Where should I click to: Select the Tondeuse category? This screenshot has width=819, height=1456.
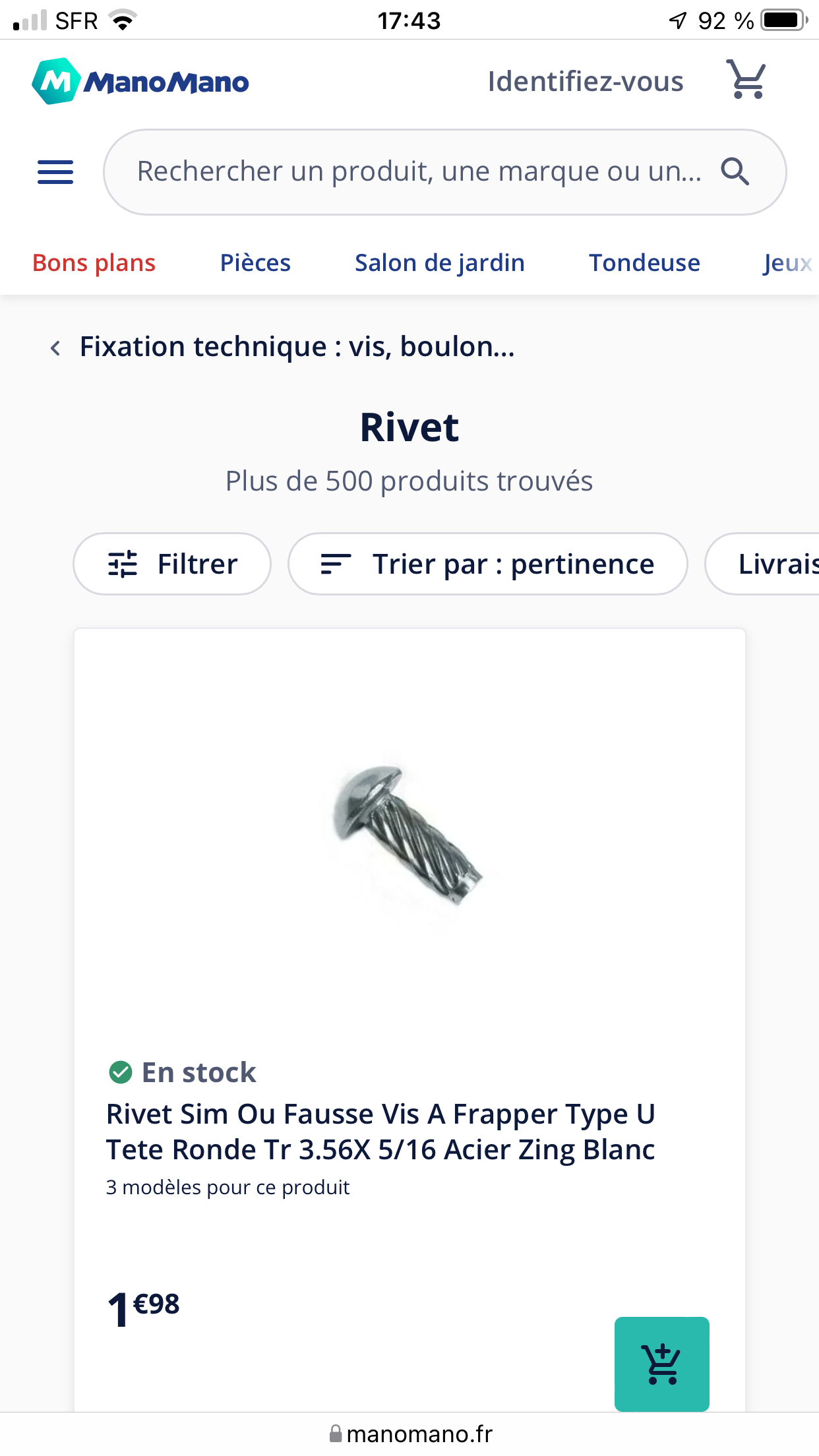(644, 262)
